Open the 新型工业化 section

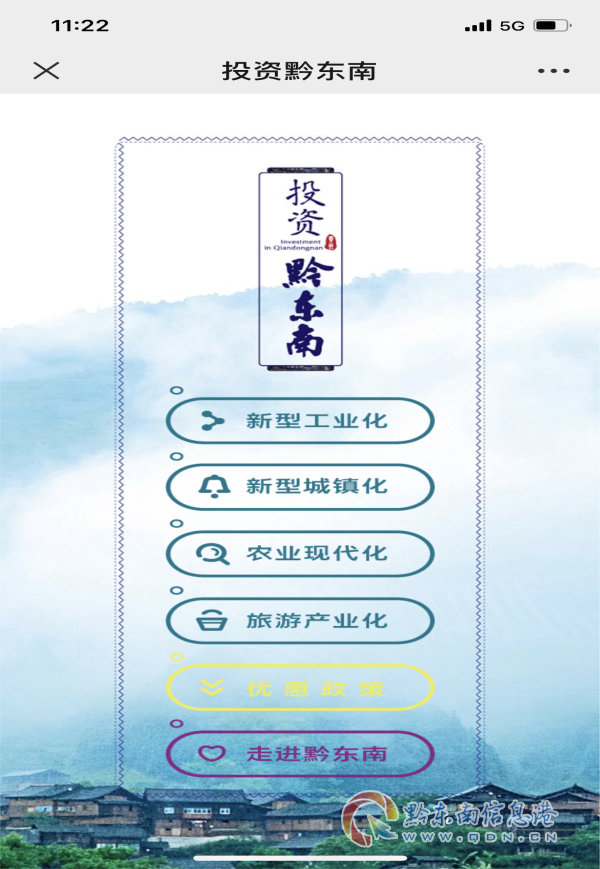(x=300, y=421)
